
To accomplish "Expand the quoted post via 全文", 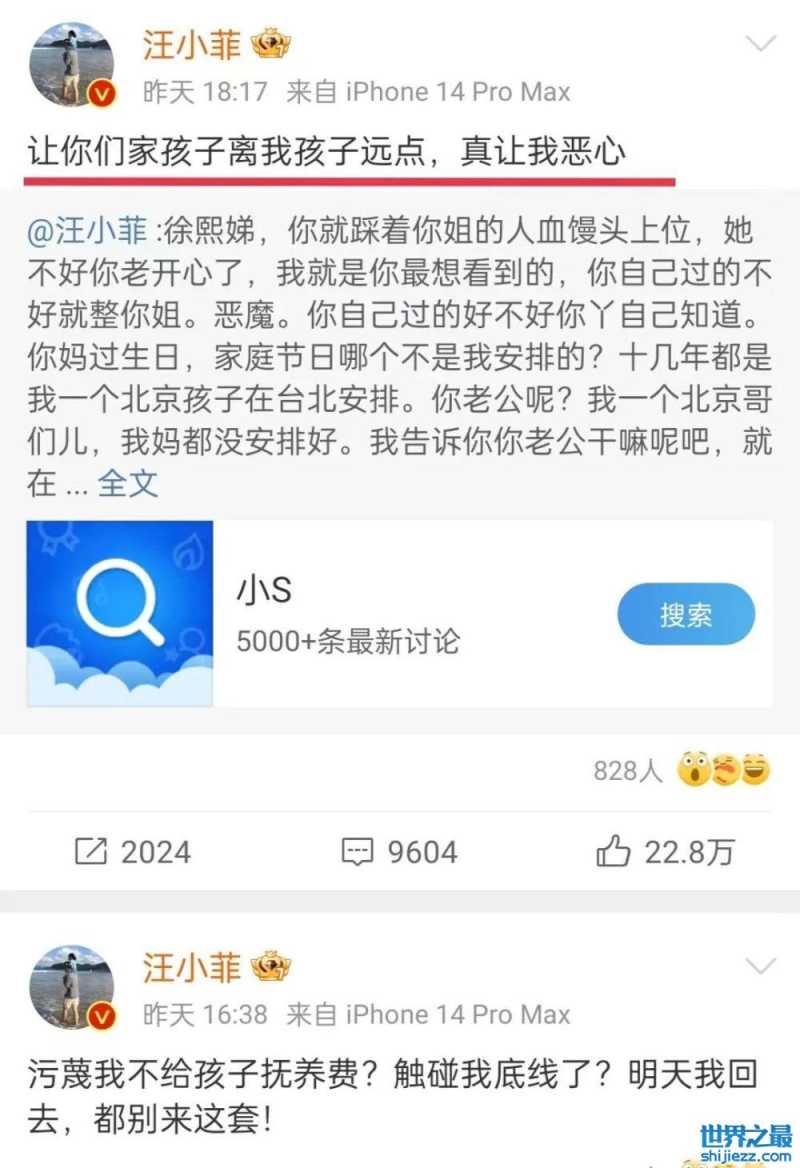I will point(128,484).
